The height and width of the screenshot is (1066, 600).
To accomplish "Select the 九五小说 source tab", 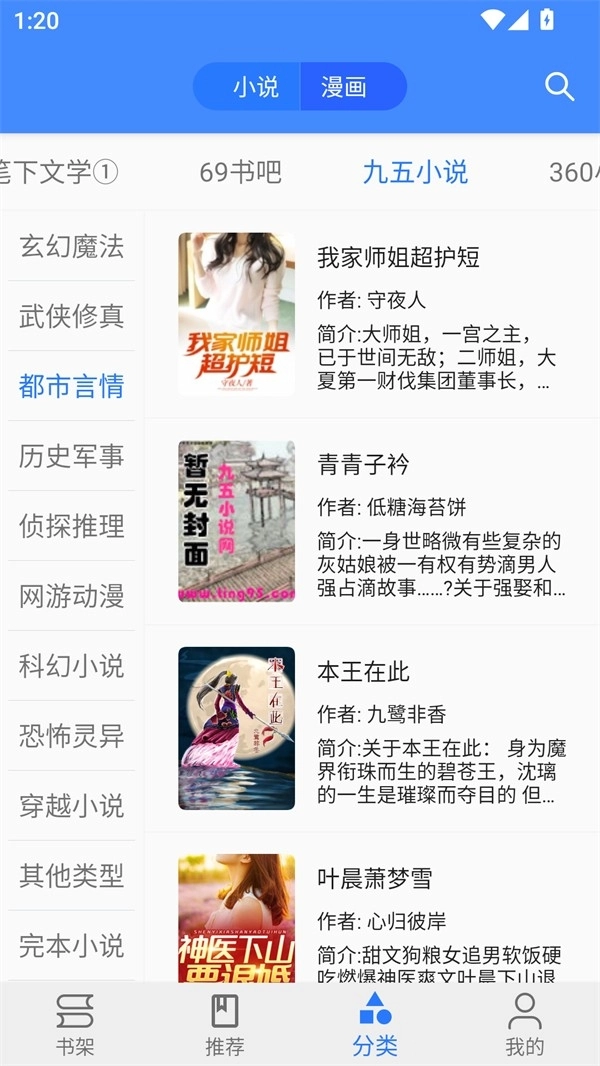I will [415, 172].
